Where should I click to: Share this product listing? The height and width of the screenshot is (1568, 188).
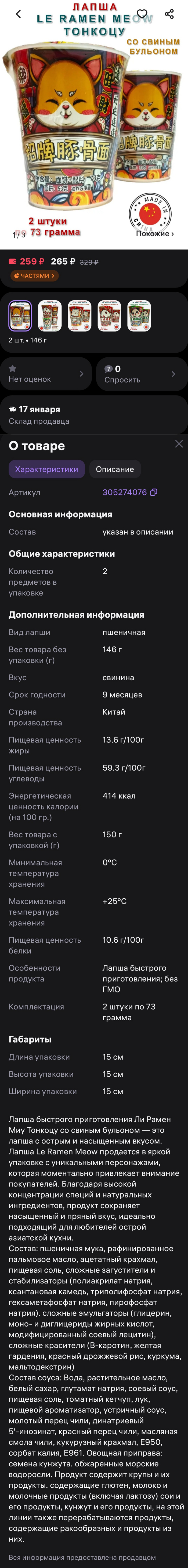tap(169, 14)
